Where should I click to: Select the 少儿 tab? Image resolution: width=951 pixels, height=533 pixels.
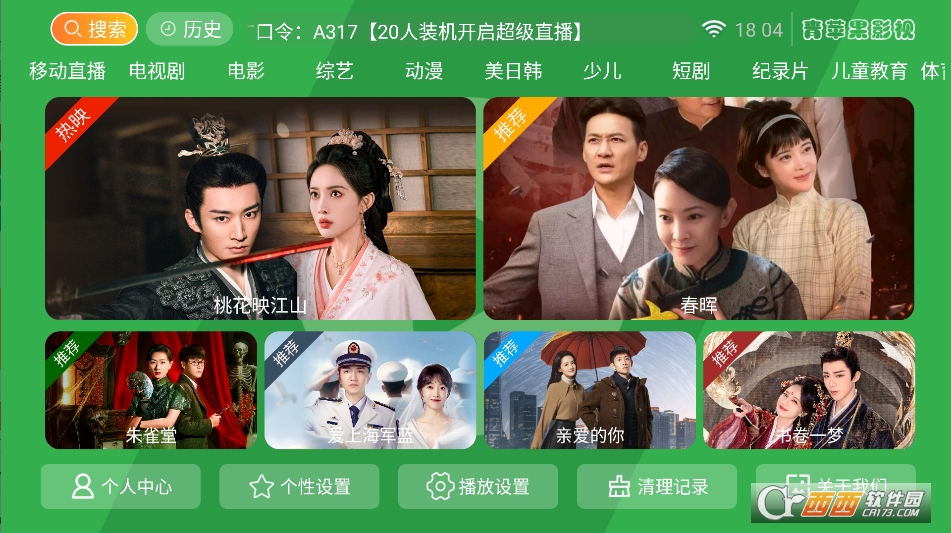click(x=602, y=71)
